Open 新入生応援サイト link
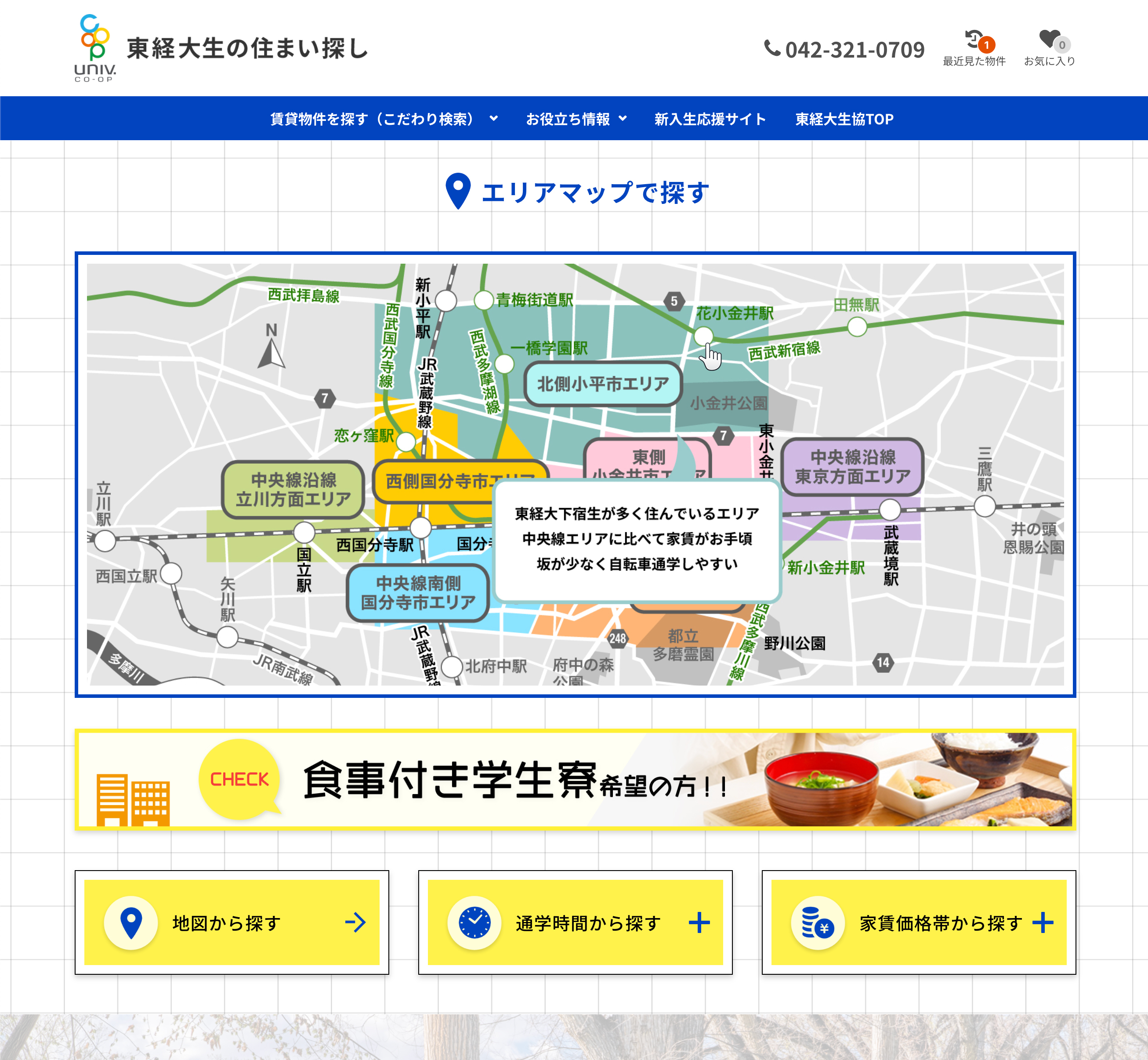The width and height of the screenshot is (1148, 1060). (x=710, y=119)
